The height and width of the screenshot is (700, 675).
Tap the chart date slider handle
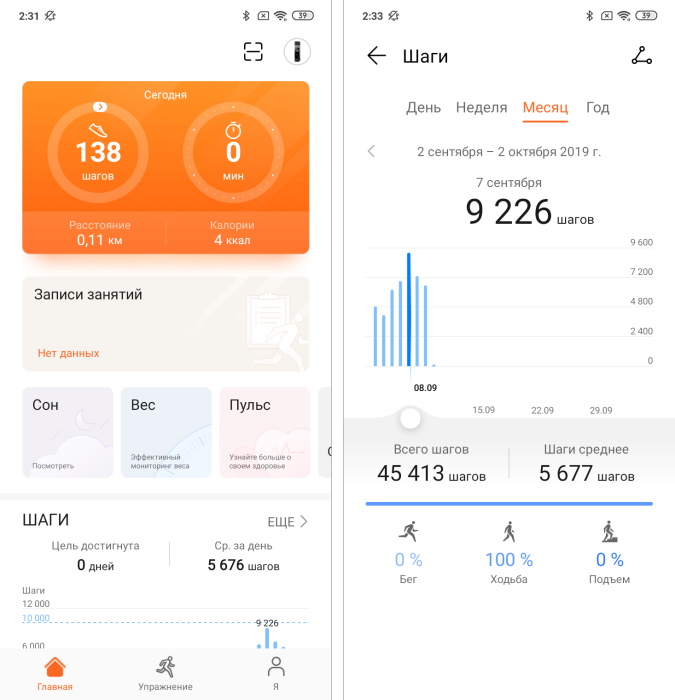410,417
